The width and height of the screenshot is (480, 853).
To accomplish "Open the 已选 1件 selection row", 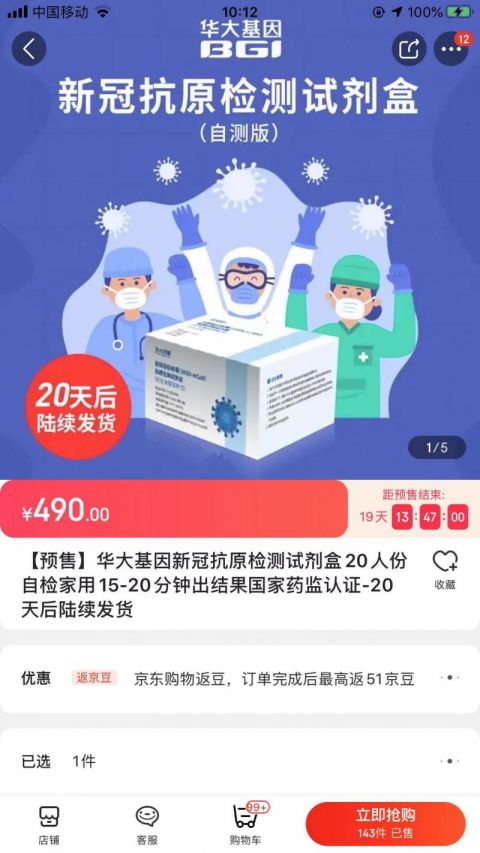I will 240,761.
